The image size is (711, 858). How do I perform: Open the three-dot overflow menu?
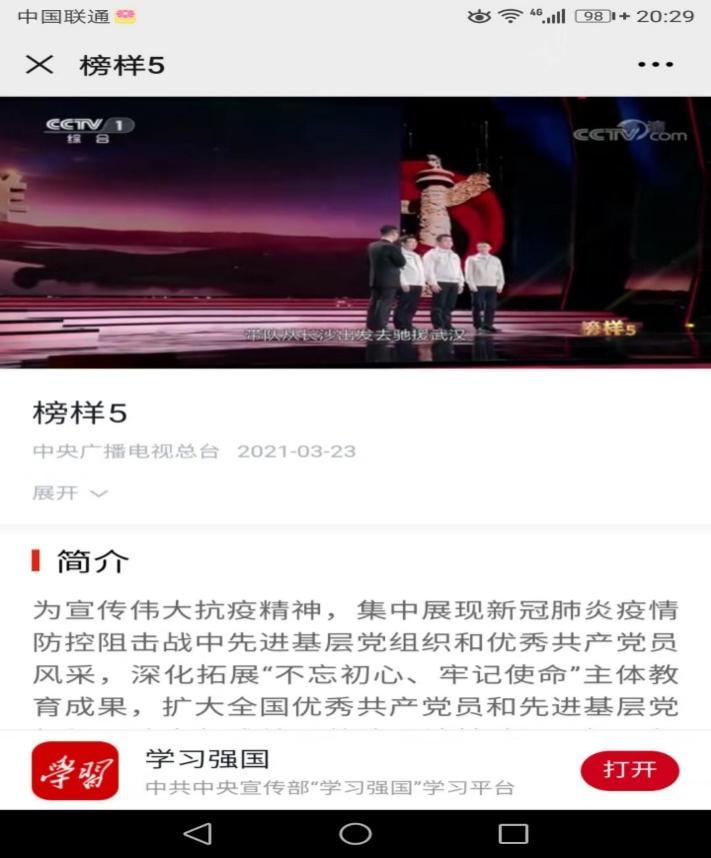click(655, 65)
